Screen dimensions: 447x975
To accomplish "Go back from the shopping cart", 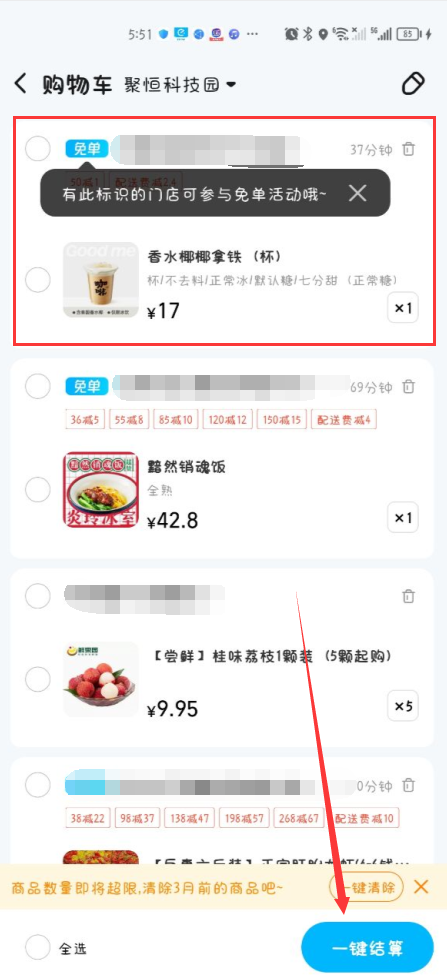I will pyautogui.click(x=21, y=83).
